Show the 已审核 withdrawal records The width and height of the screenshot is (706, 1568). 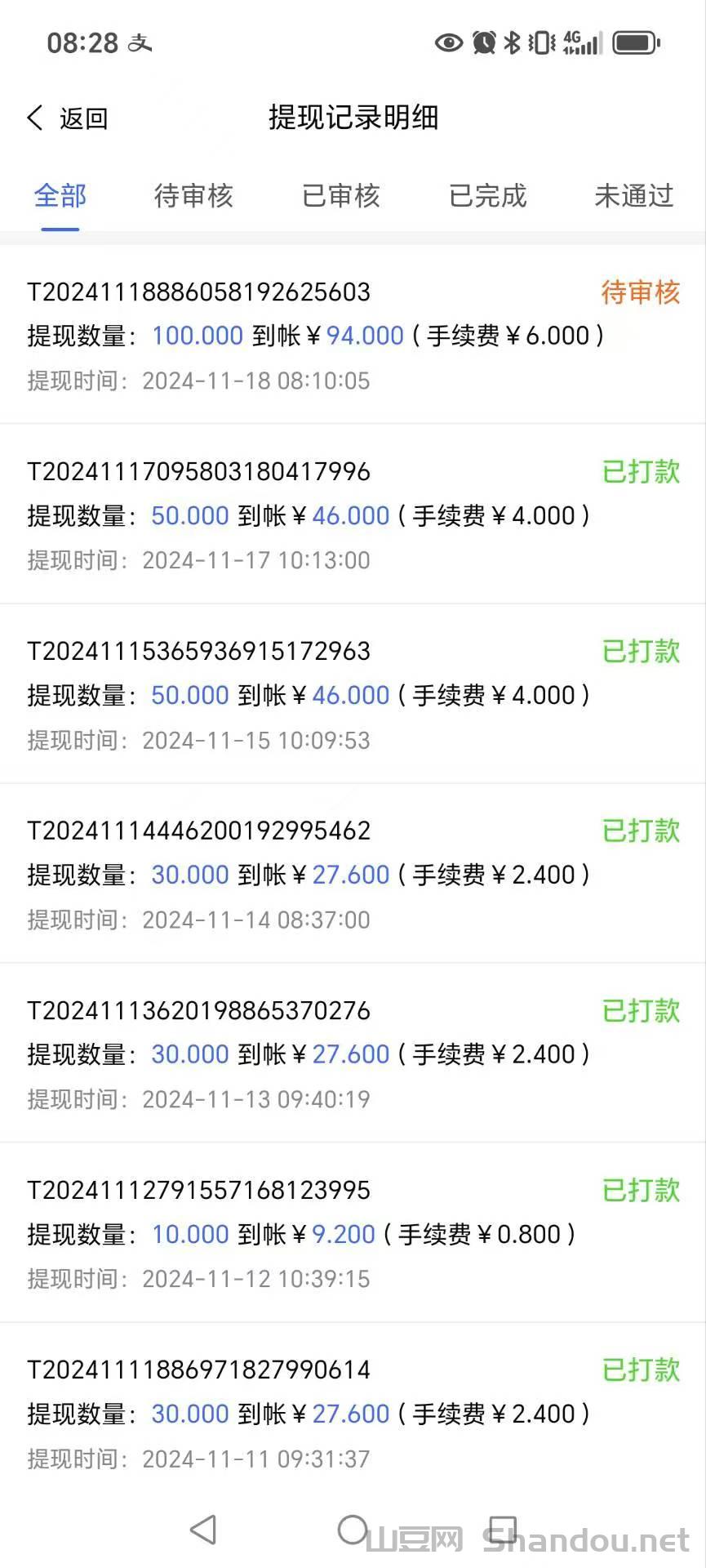click(x=341, y=196)
